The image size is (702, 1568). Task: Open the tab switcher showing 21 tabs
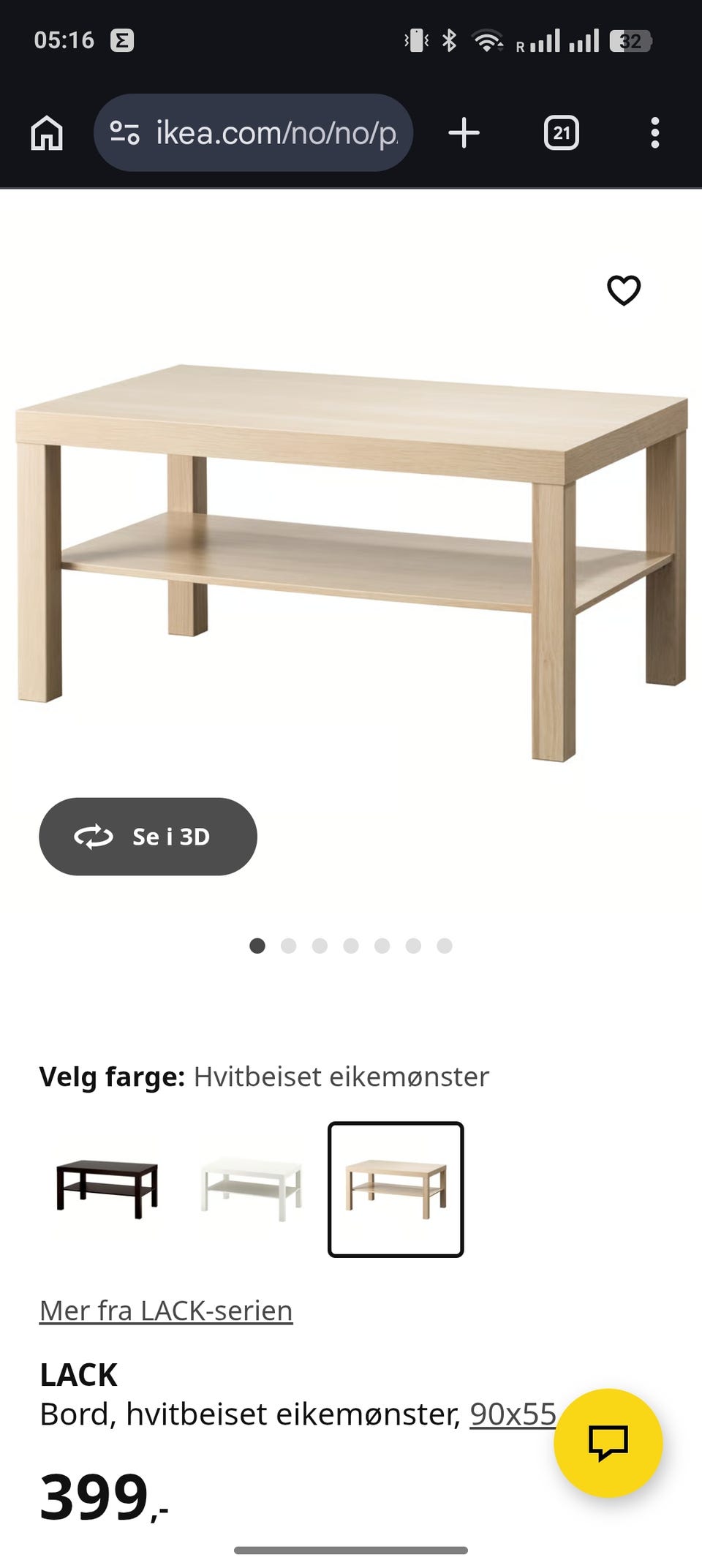562,132
